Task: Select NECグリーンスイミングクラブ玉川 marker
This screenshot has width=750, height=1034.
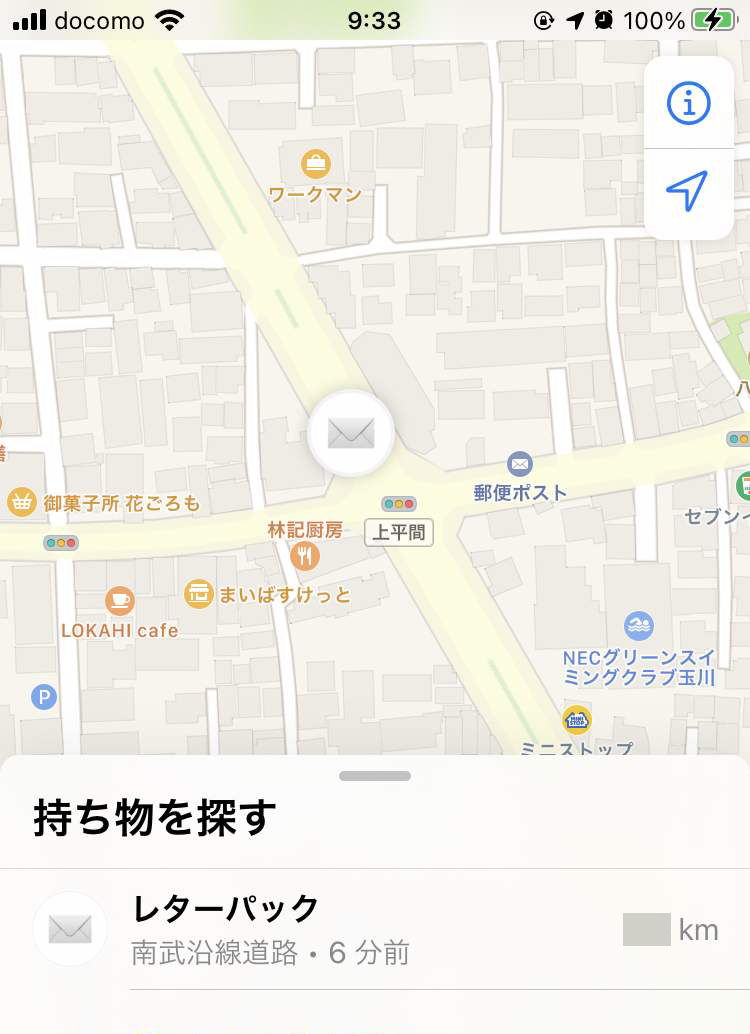Action: 638,627
